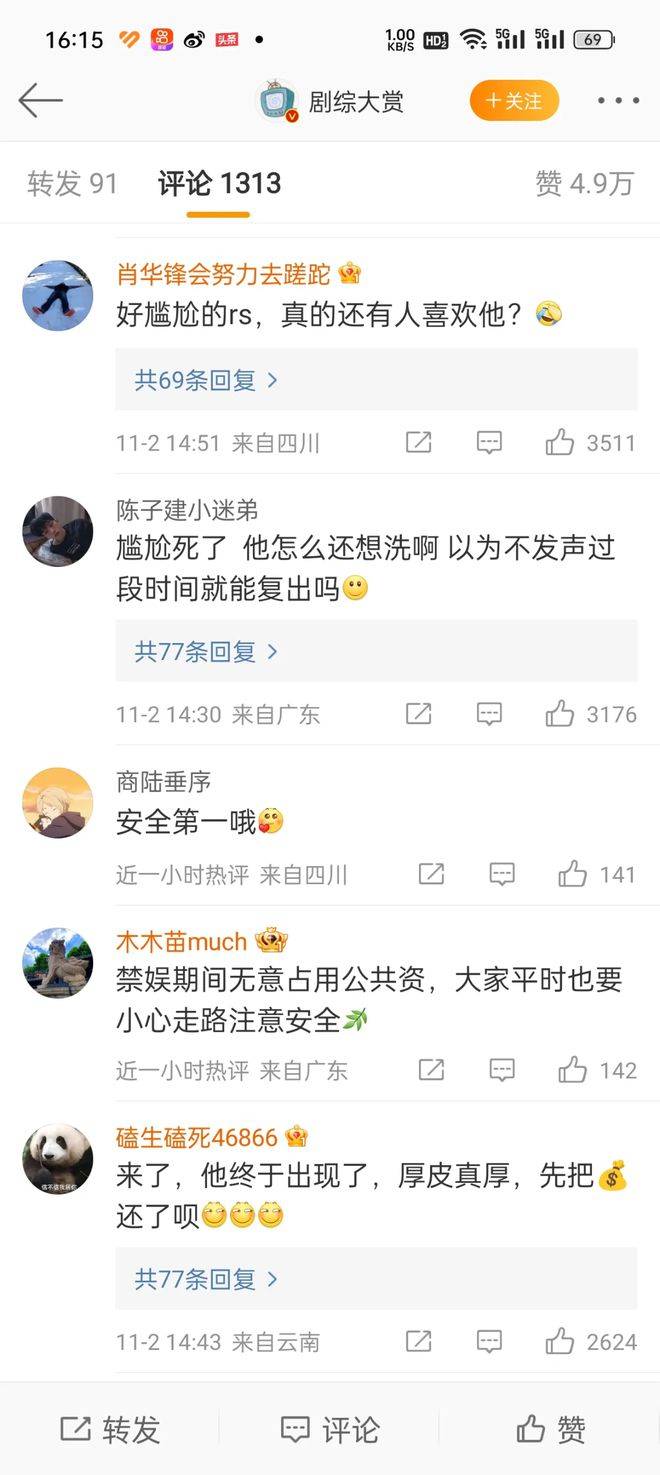Open 陈子建小迷弟's avatar
This screenshot has height=1475, width=660.
pos(58,531)
